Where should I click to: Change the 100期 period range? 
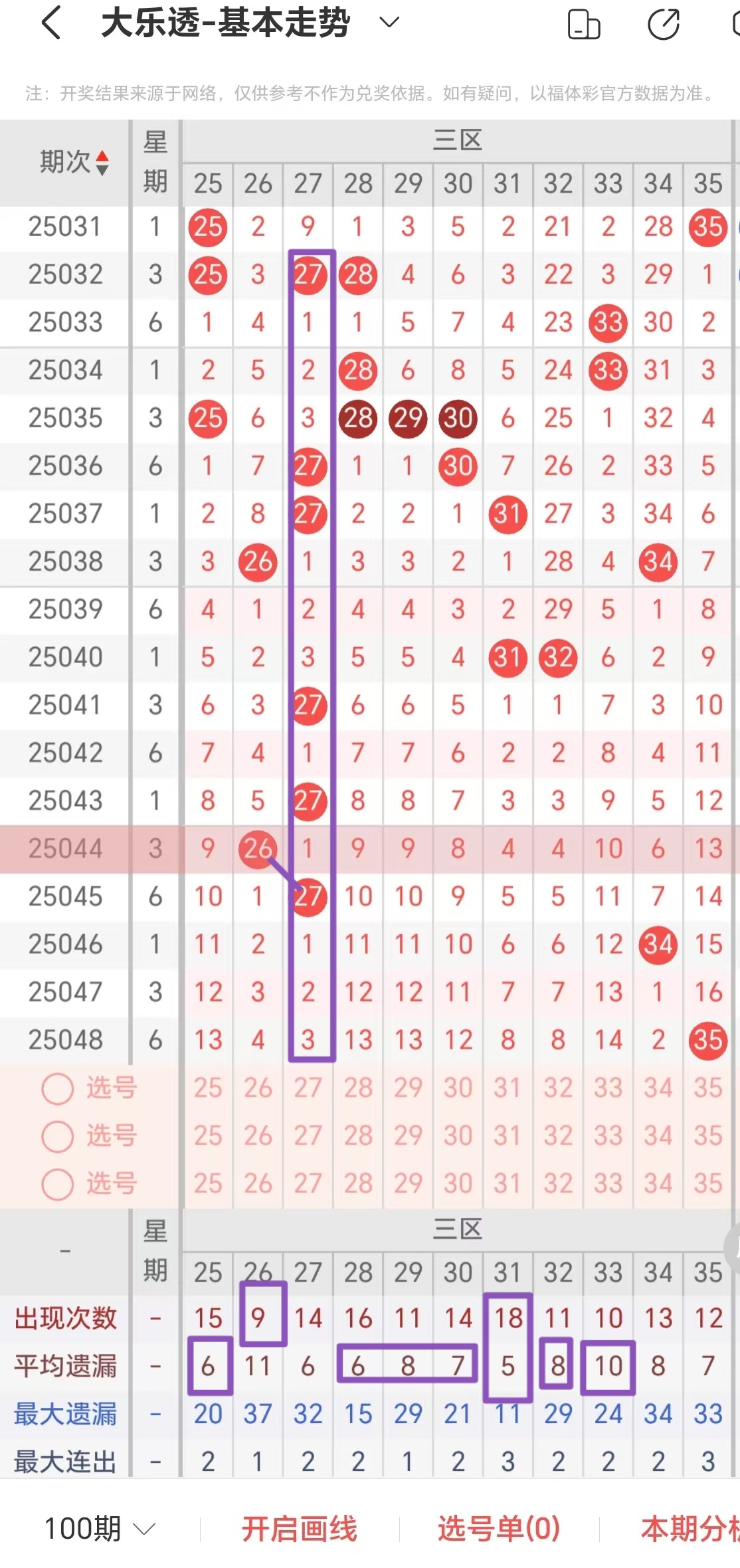(100, 1528)
